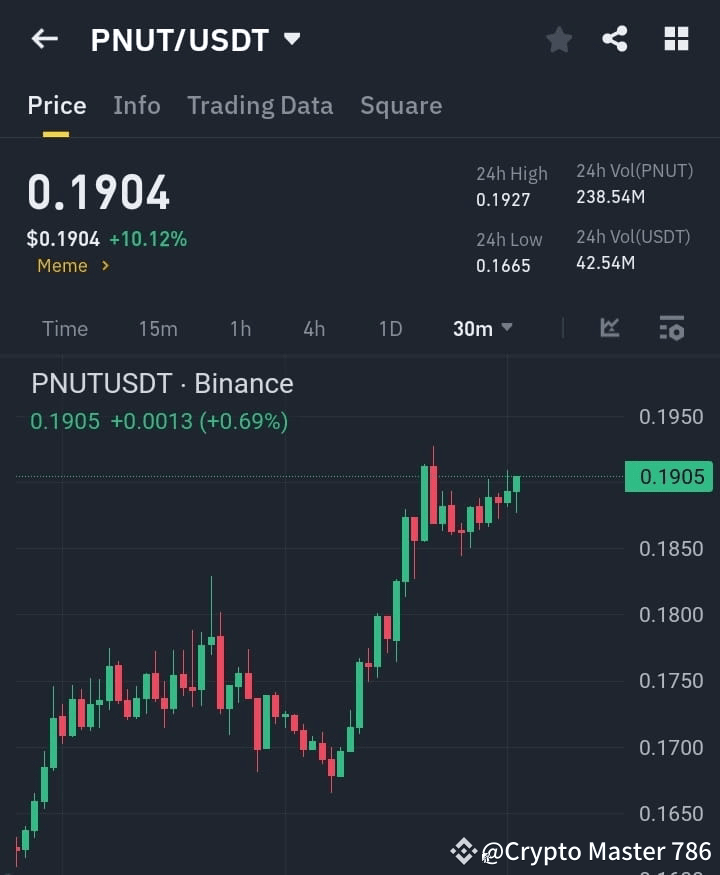The width and height of the screenshot is (720, 875).
Task: Open the PNUT/USDT pair selector dropdown
Action: coord(291,39)
